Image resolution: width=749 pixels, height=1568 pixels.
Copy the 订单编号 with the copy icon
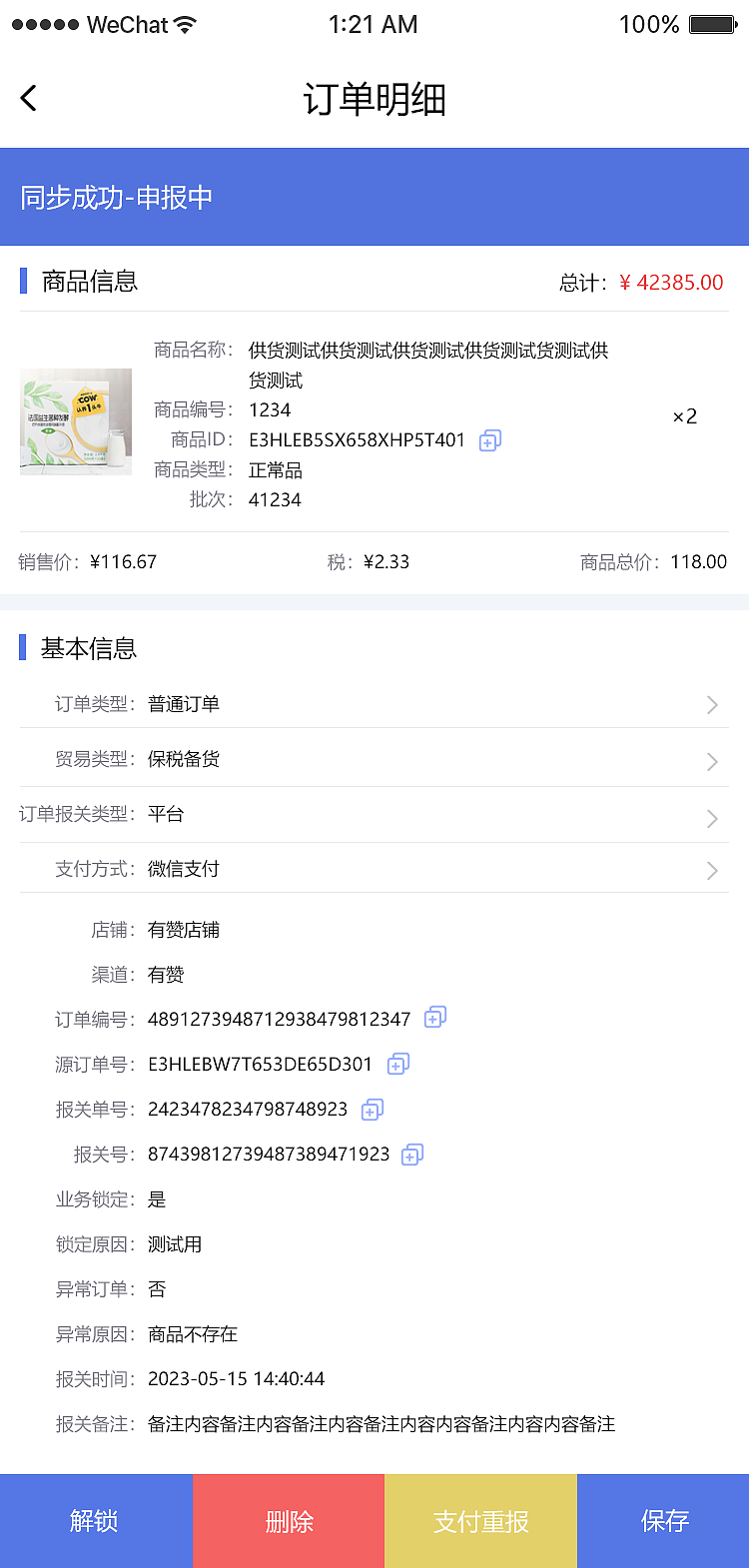(433, 1018)
